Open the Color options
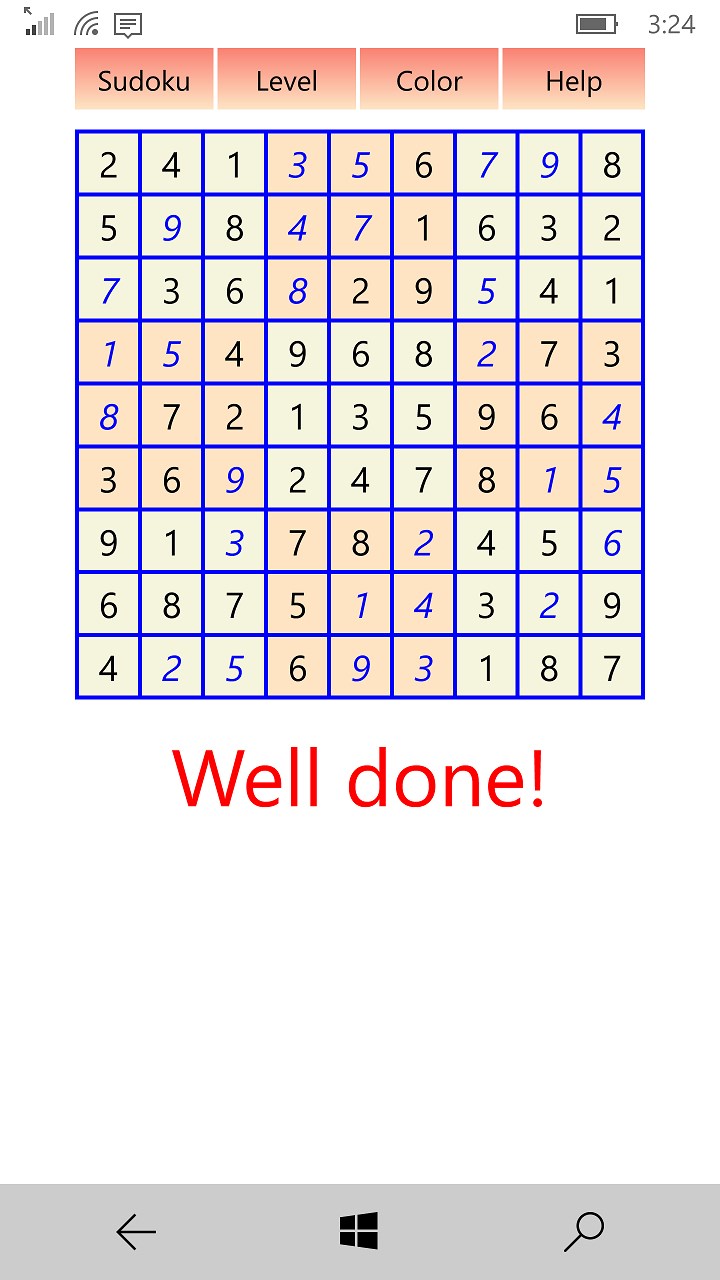This screenshot has height=1280, width=720. click(x=429, y=80)
